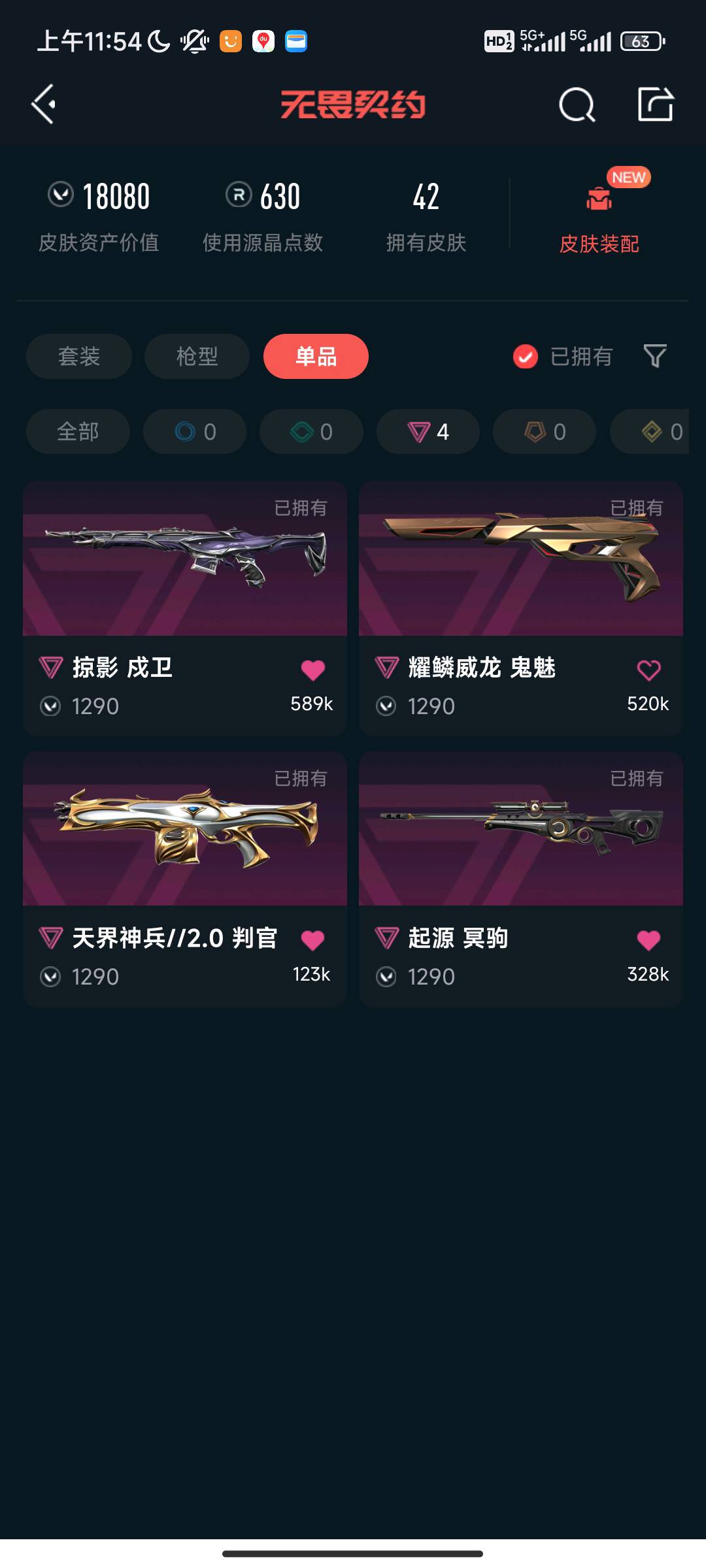
Task: Filter by pink triangle tier with 4
Action: tap(428, 432)
